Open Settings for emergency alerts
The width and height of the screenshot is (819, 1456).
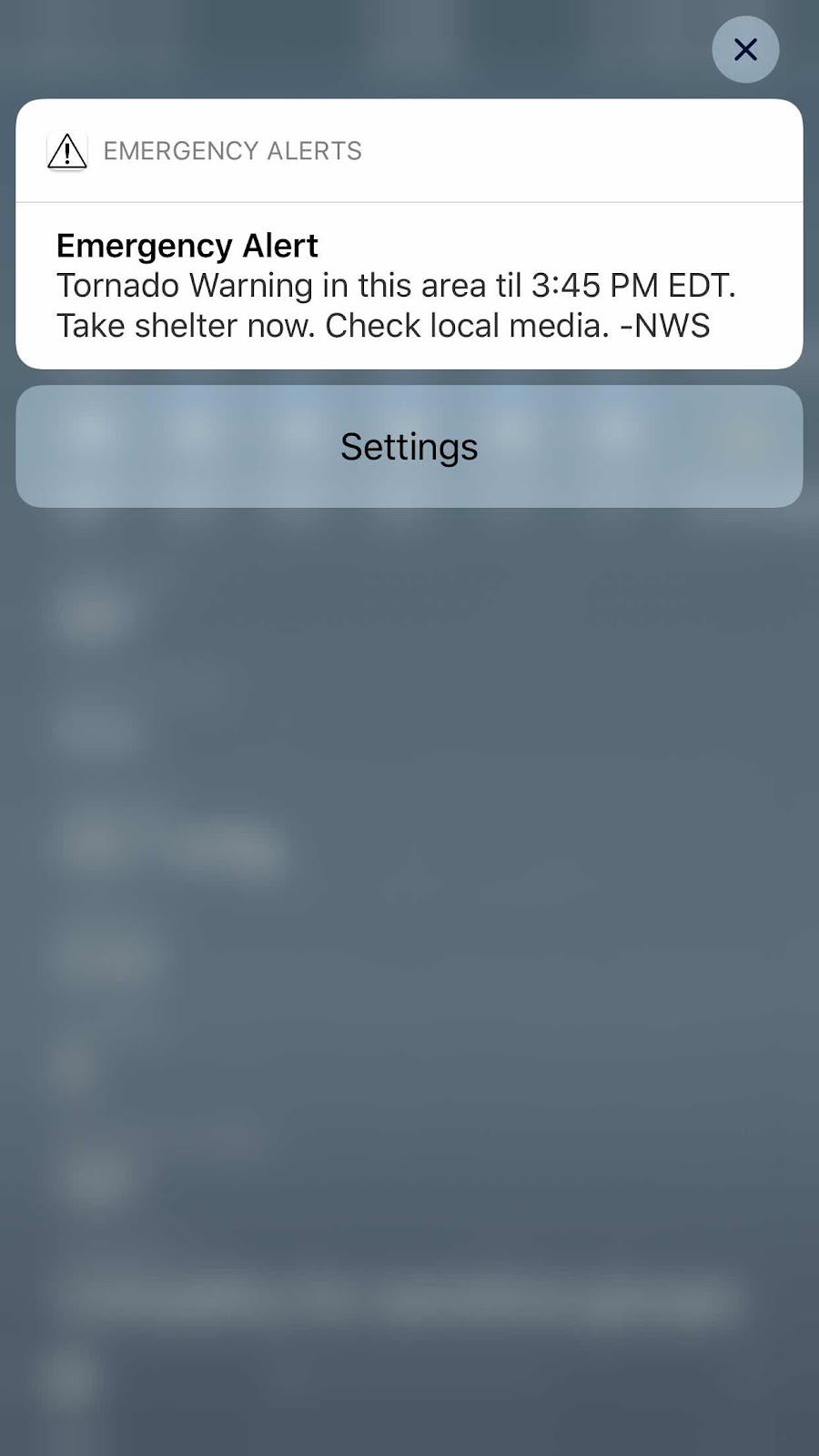coord(409,446)
